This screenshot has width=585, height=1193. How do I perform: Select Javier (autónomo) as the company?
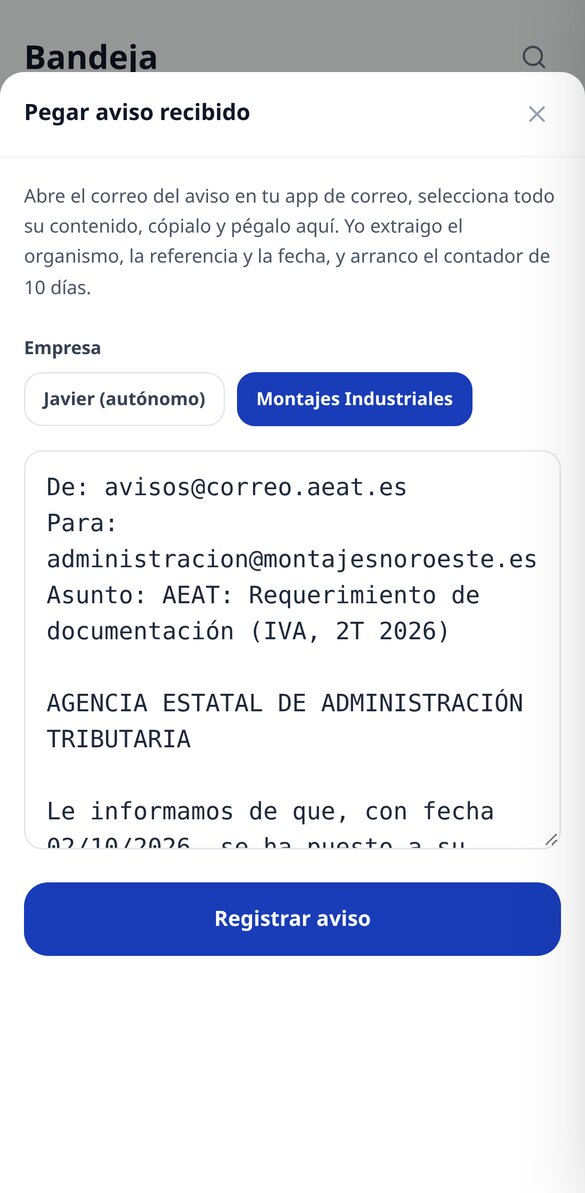point(124,399)
